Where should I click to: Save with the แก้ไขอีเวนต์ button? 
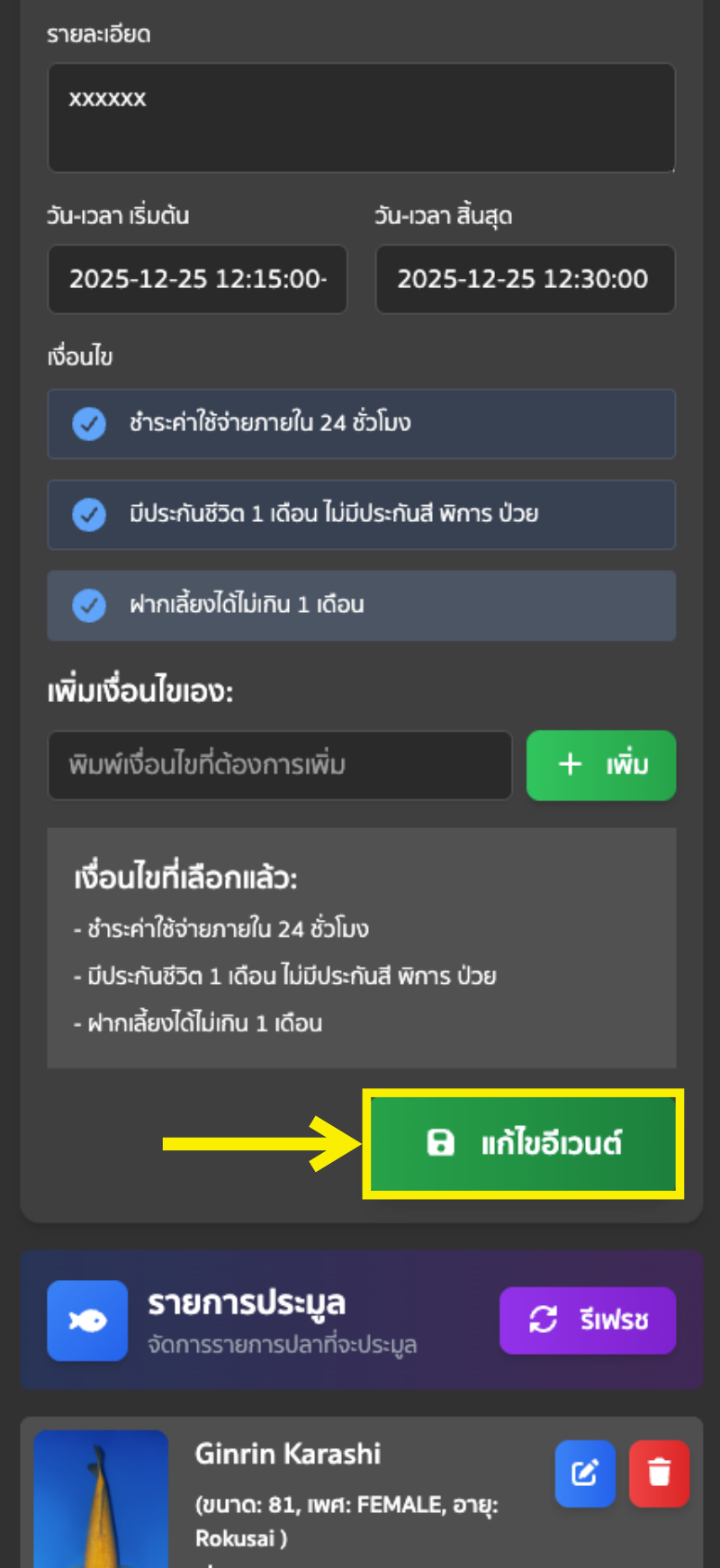pos(523,1144)
